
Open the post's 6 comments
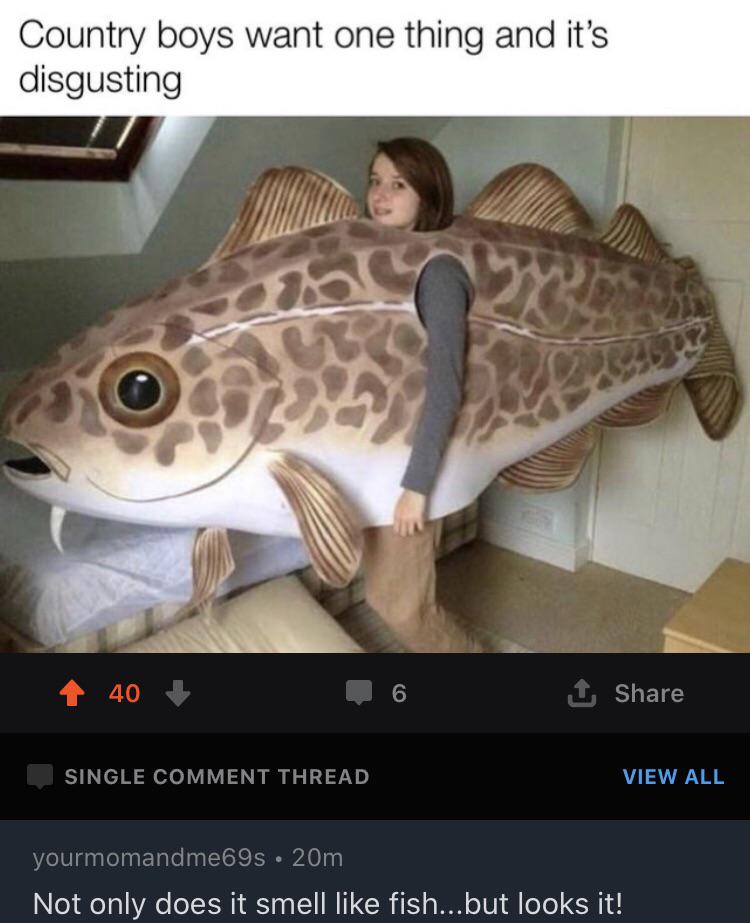(377, 693)
